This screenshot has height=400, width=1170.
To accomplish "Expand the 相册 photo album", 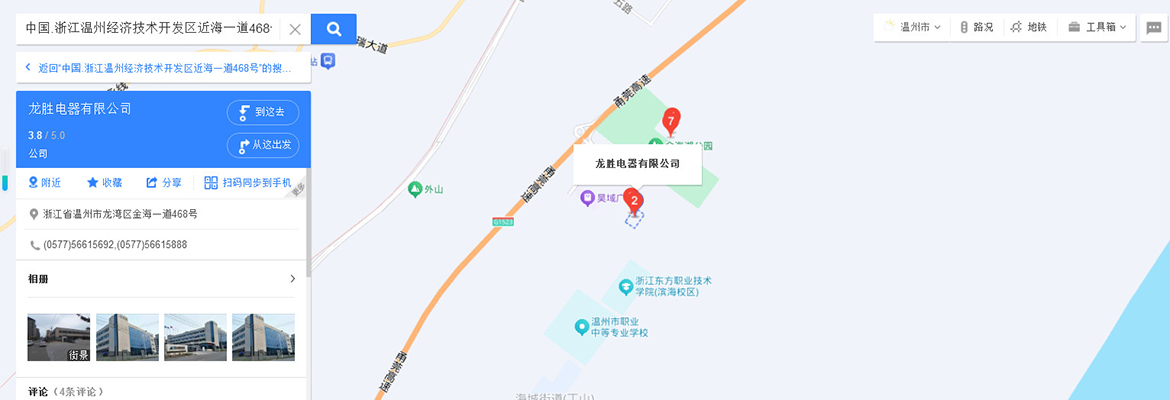I will [292, 279].
